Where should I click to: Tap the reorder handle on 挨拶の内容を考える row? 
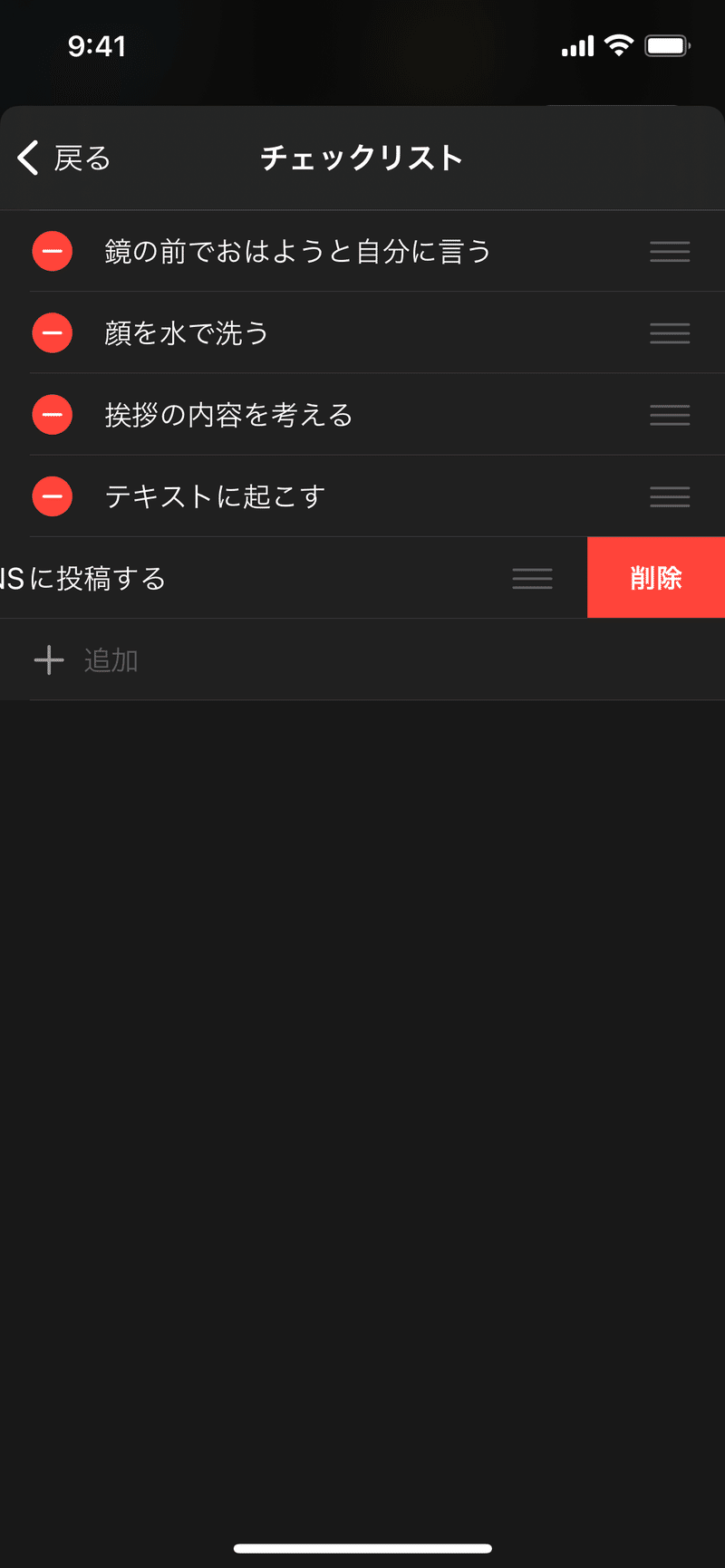670,415
